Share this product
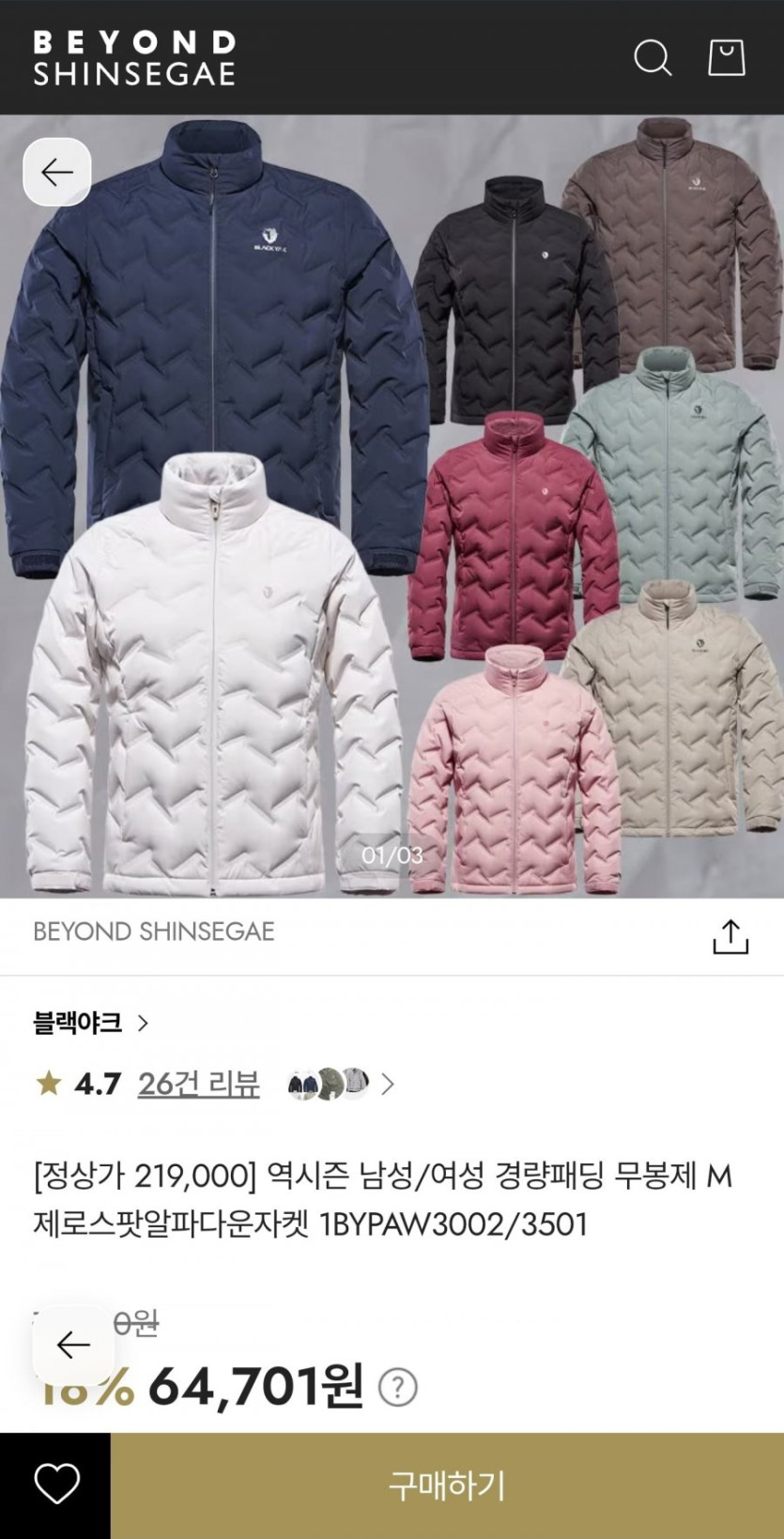The width and height of the screenshot is (784, 1539). point(730,936)
